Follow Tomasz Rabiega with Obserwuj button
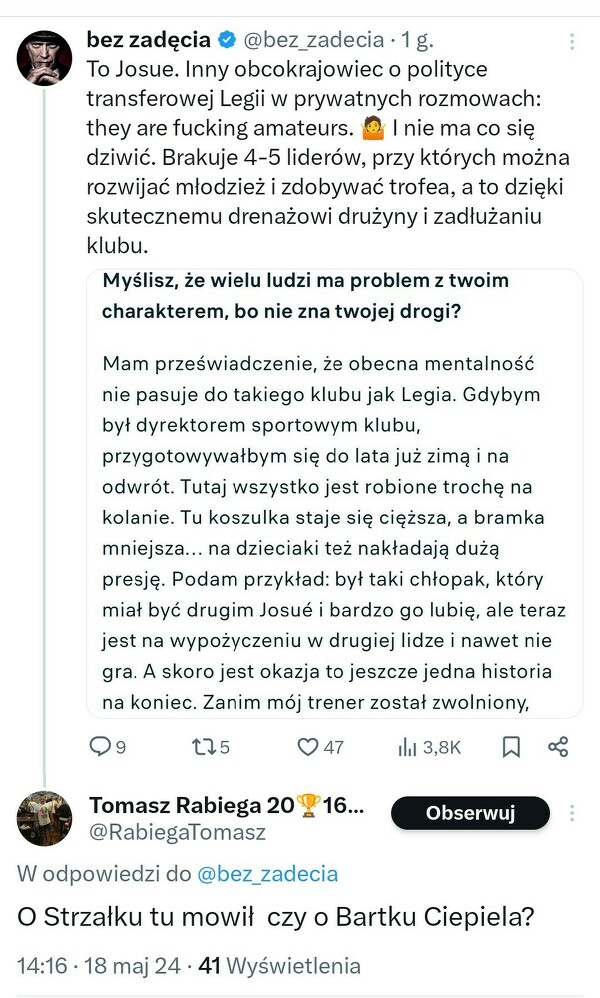 click(470, 813)
